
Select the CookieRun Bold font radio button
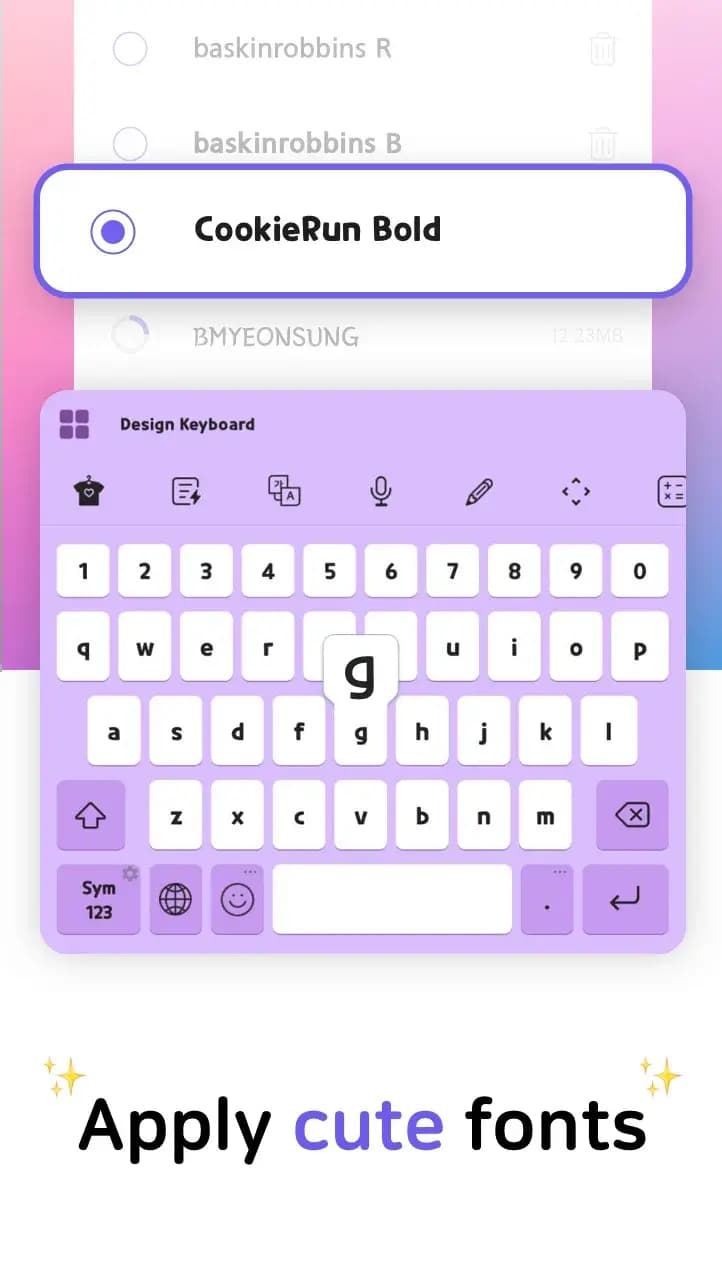coord(112,231)
